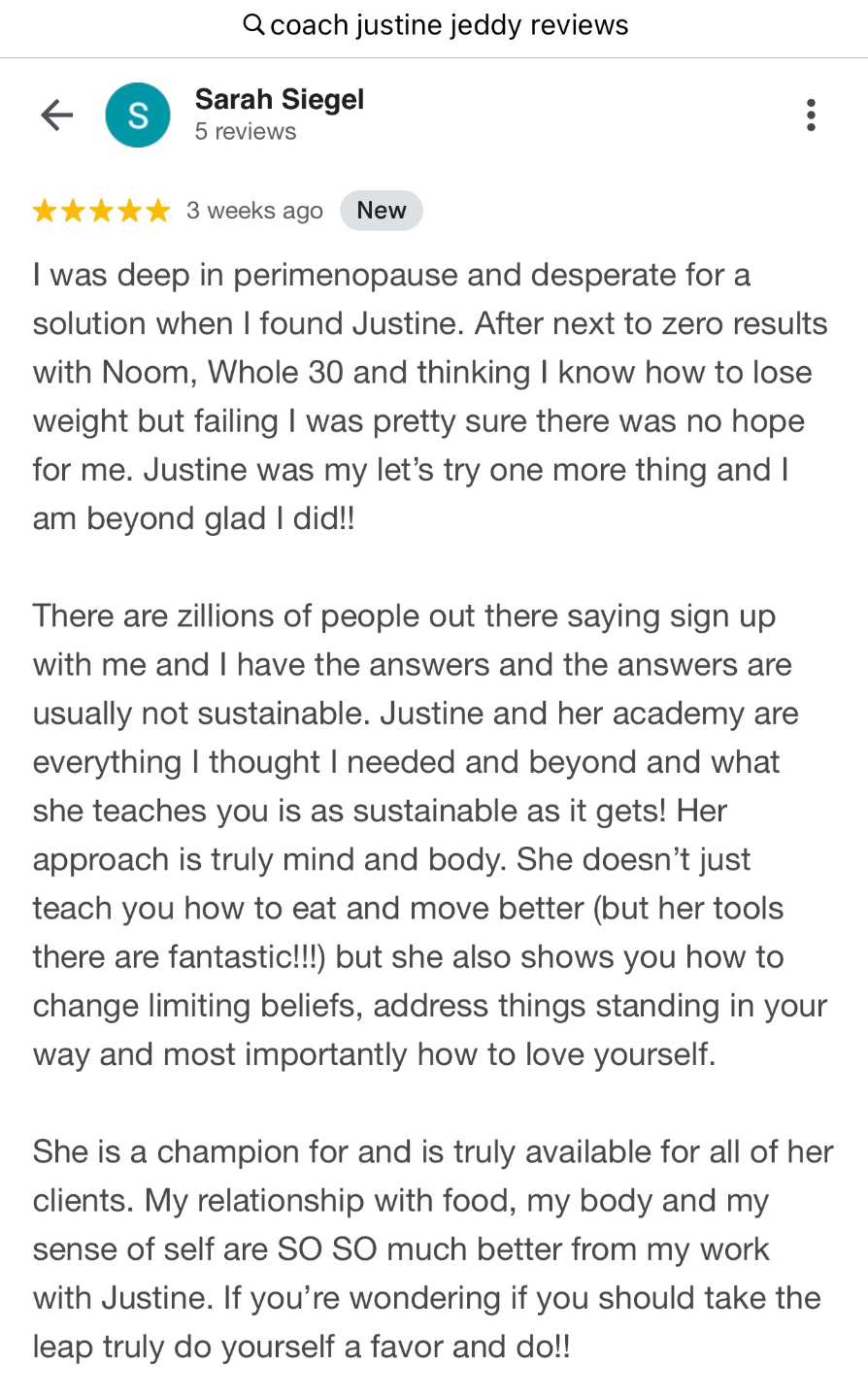Image resolution: width=868 pixels, height=1398 pixels.
Task: Open the three-dot overflow menu
Action: [811, 116]
